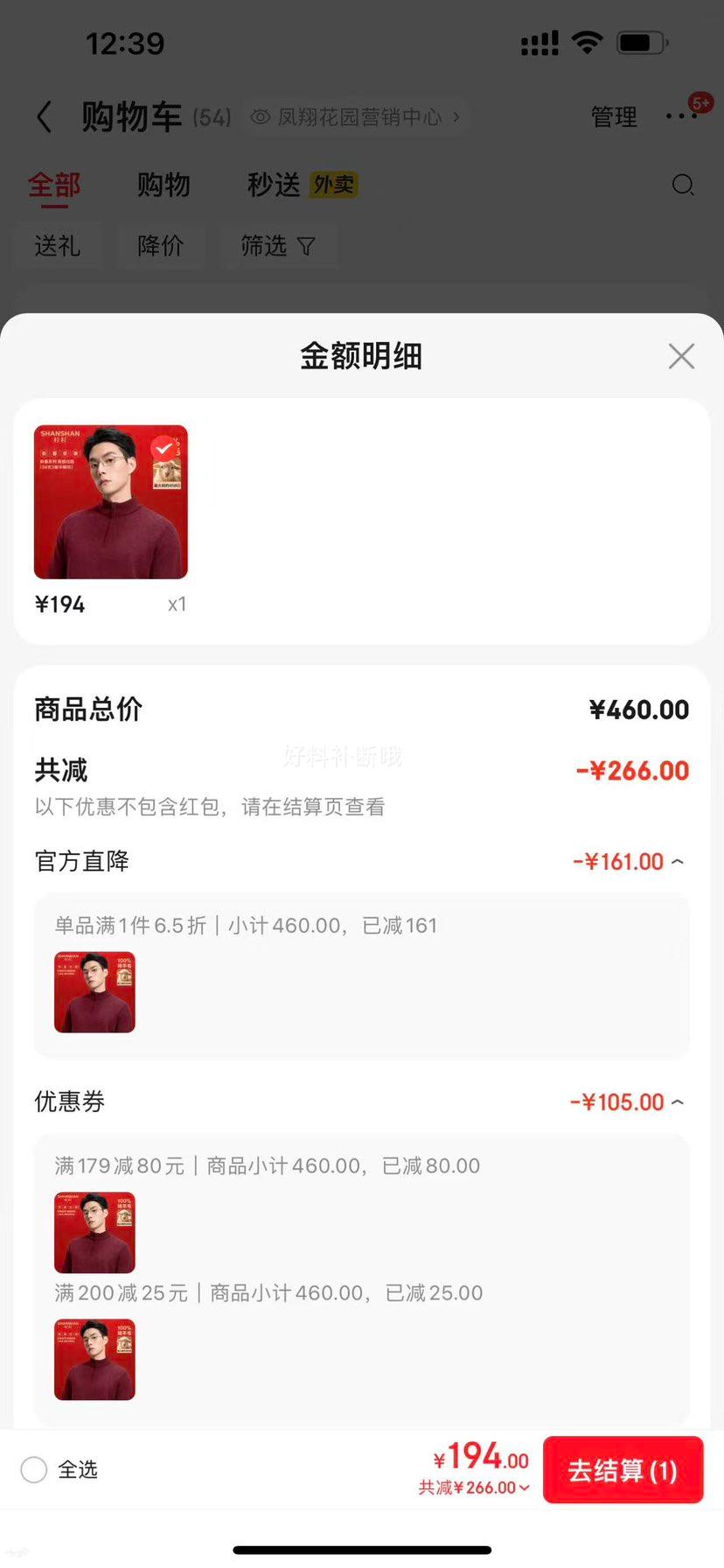Tap the Wi-Fi icon in the status bar
This screenshot has height=1568, width=724.
(588, 42)
